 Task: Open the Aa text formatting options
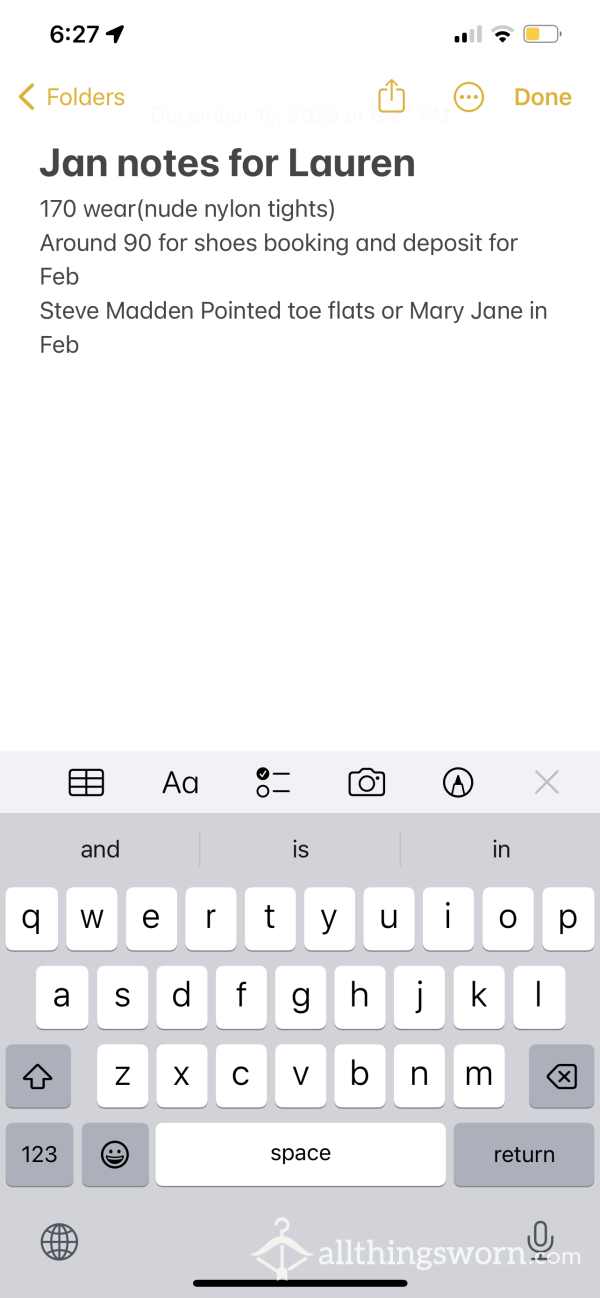click(180, 782)
